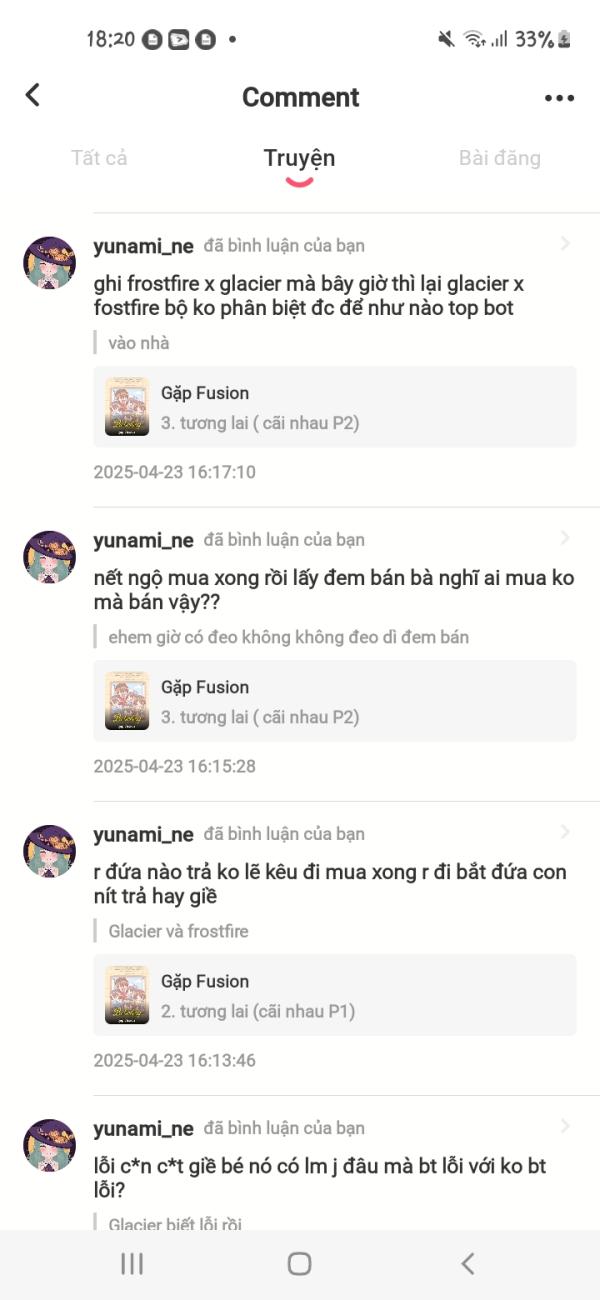The height and width of the screenshot is (1300, 600).
Task: Open the comment starting "lỗi c*n c*t"
Action: click(x=320, y=1178)
